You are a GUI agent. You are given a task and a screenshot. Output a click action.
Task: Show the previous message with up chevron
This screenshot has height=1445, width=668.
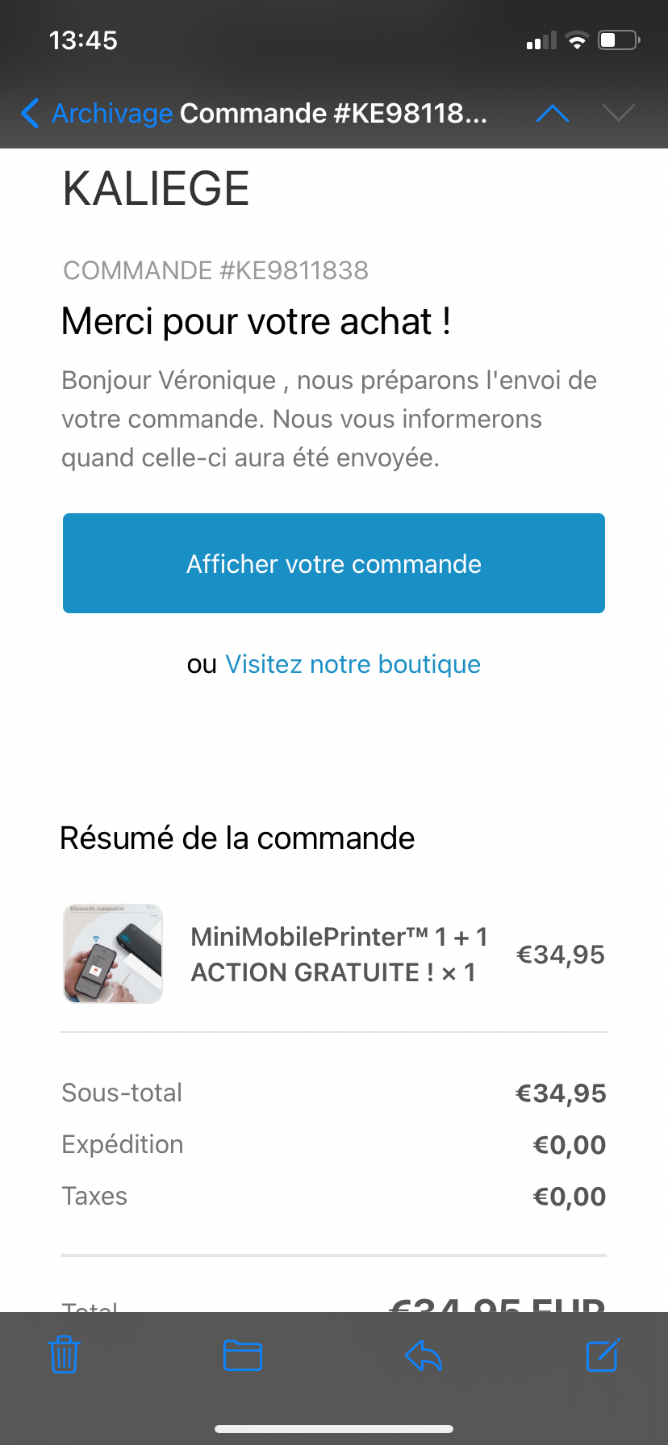(x=552, y=114)
